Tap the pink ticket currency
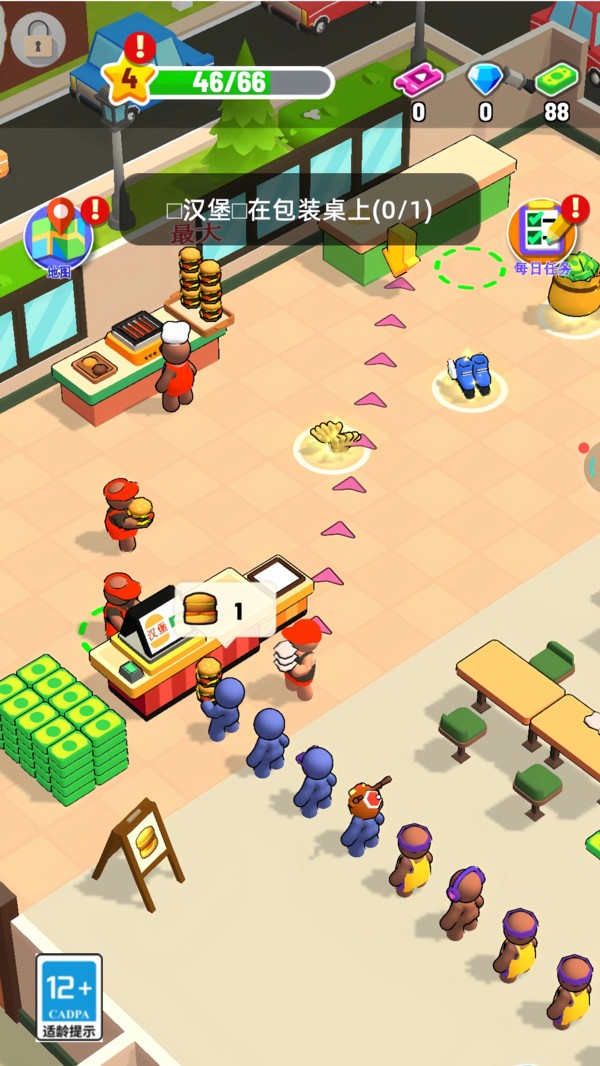This screenshot has height=1066, width=600. [x=418, y=92]
